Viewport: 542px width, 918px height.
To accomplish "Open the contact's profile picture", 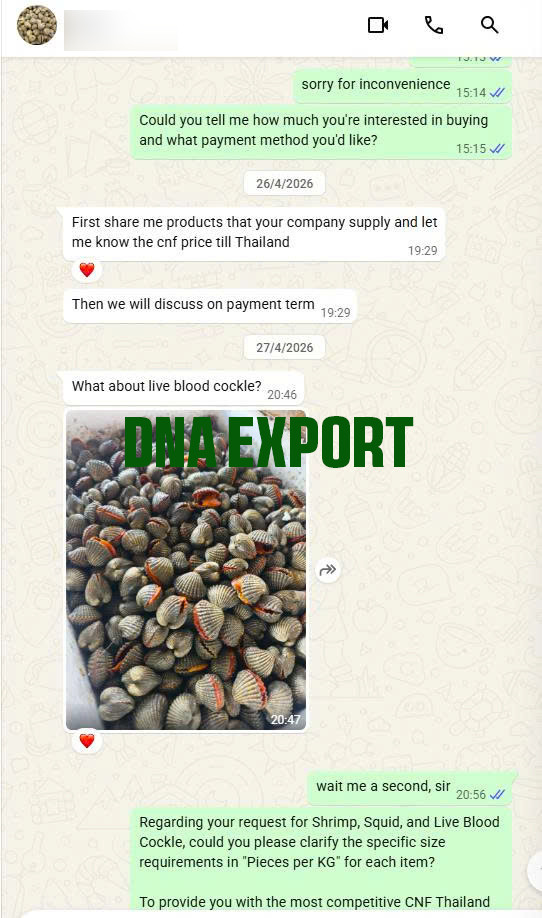I will click(x=37, y=25).
